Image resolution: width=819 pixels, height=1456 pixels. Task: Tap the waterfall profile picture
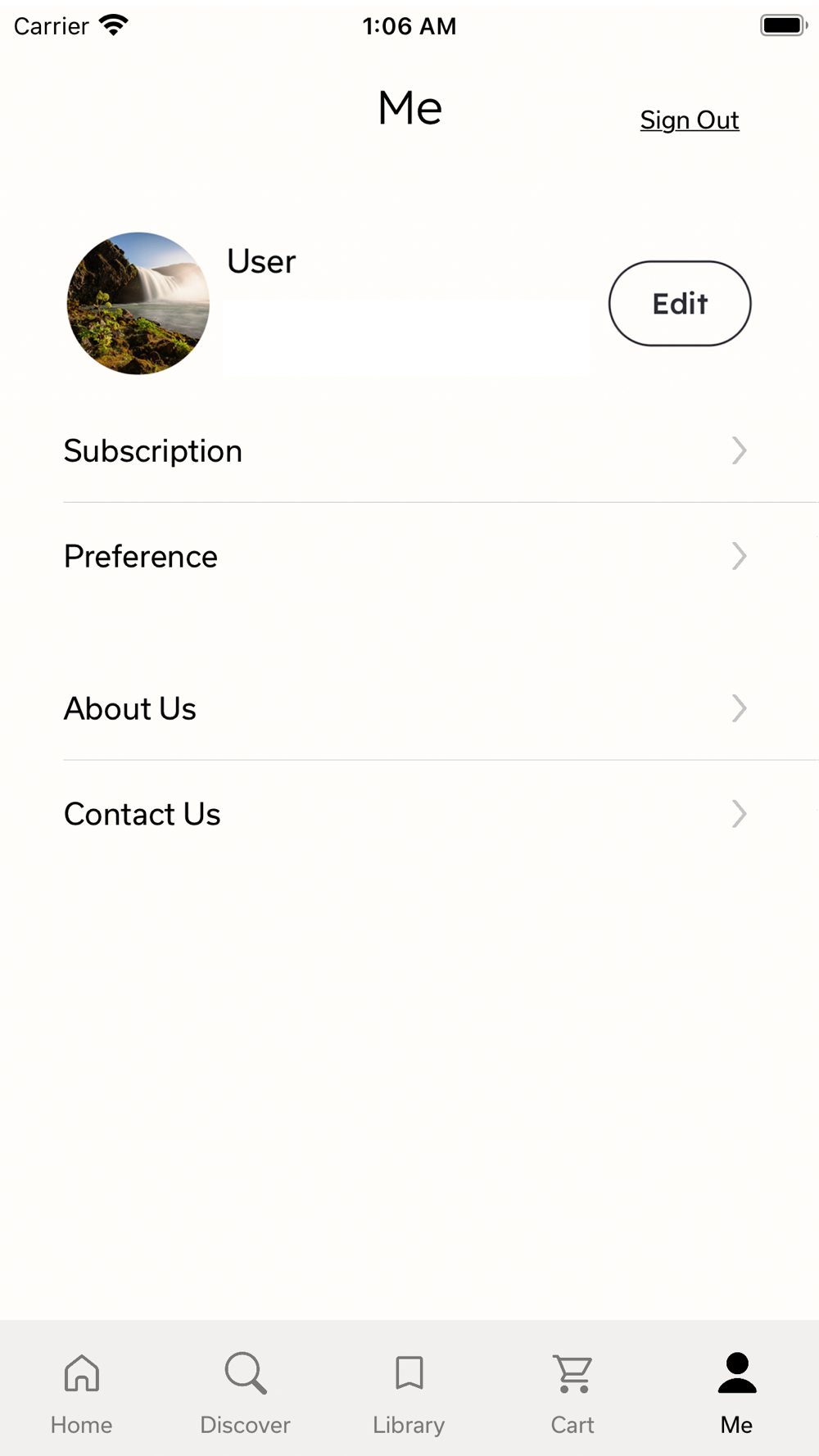coord(138,303)
